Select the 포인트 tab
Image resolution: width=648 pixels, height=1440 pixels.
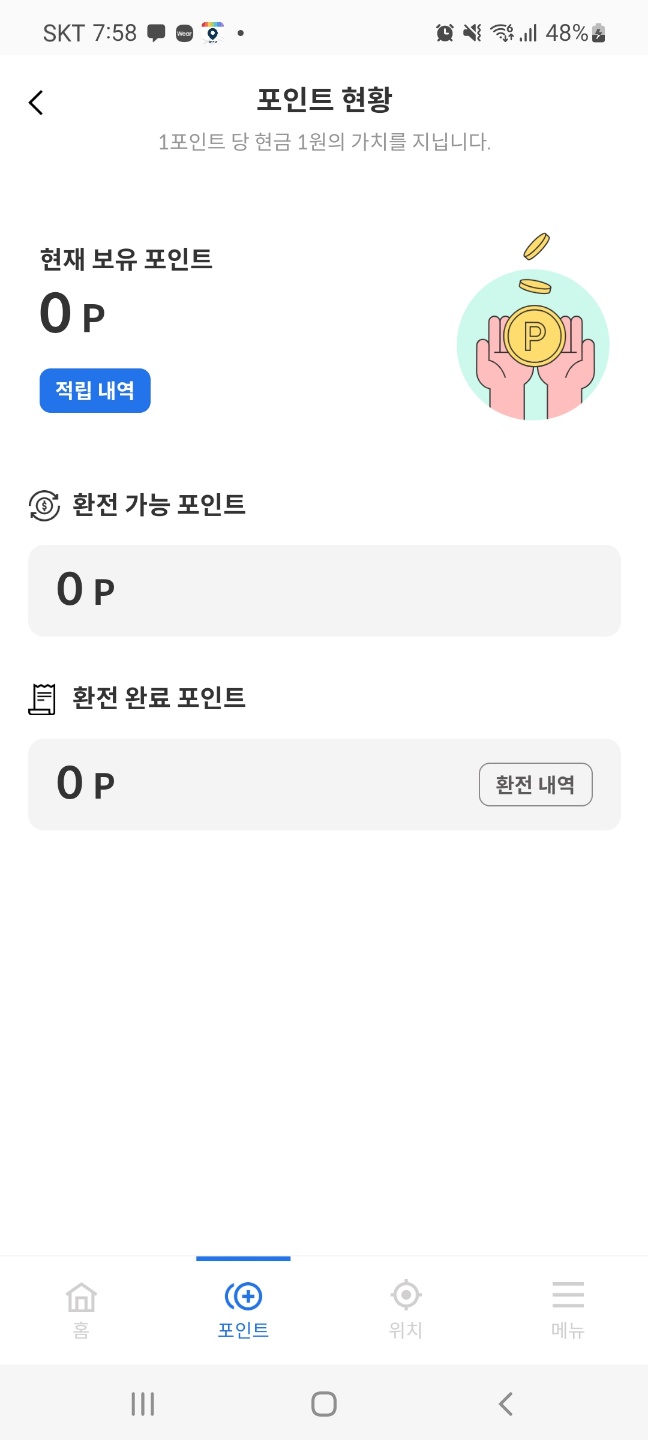243,1310
